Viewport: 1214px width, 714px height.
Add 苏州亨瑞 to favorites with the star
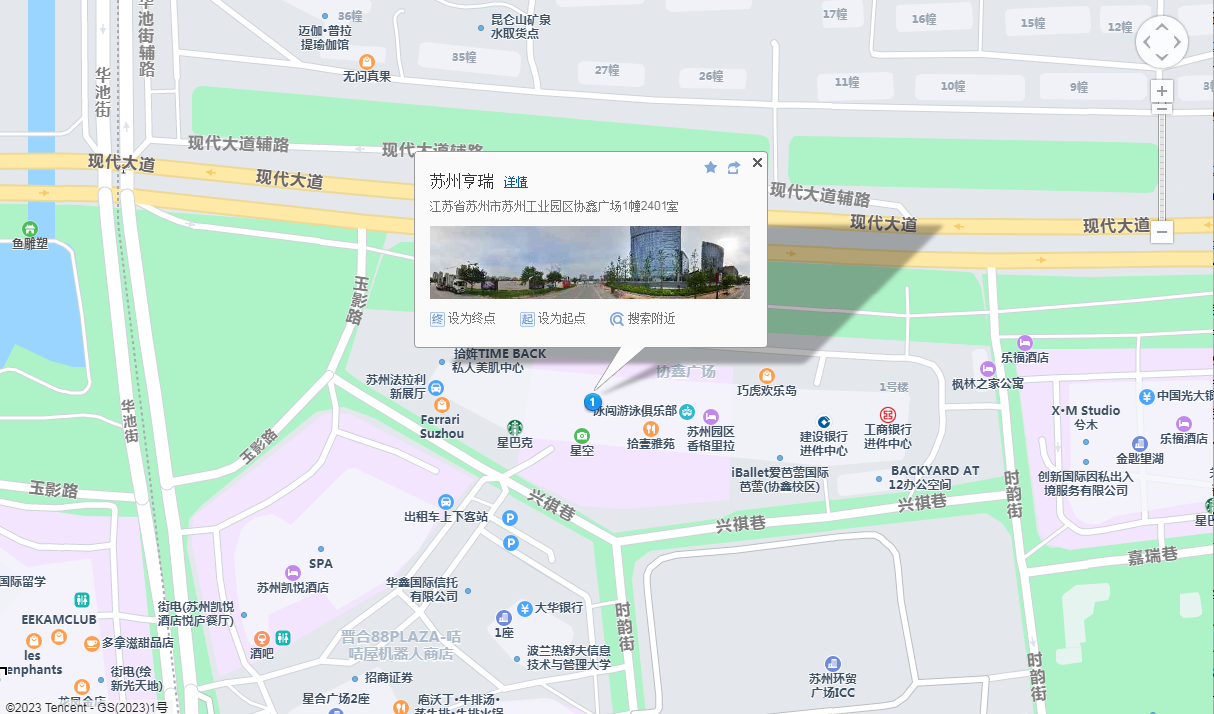711,167
